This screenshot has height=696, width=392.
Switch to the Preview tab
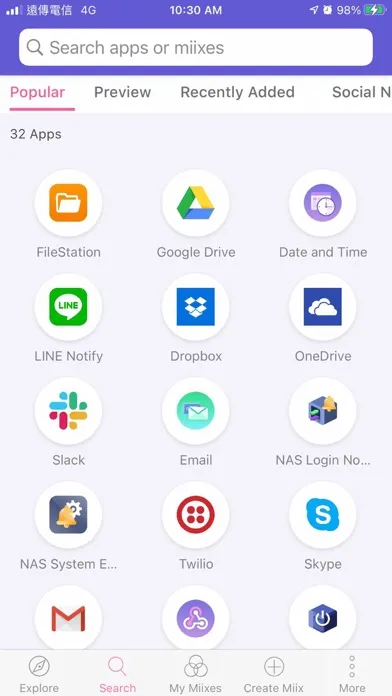(123, 92)
